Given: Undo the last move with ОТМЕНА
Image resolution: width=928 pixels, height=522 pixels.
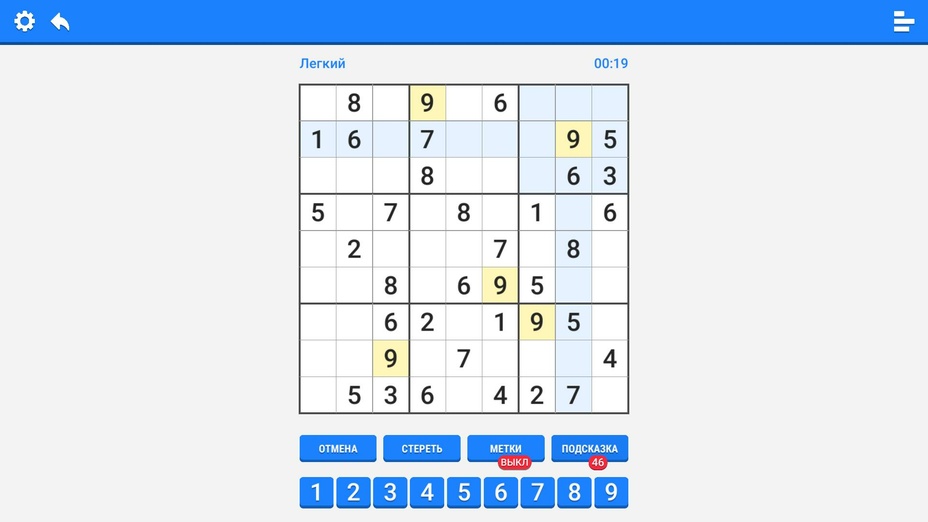Looking at the screenshot, I should [x=337, y=448].
